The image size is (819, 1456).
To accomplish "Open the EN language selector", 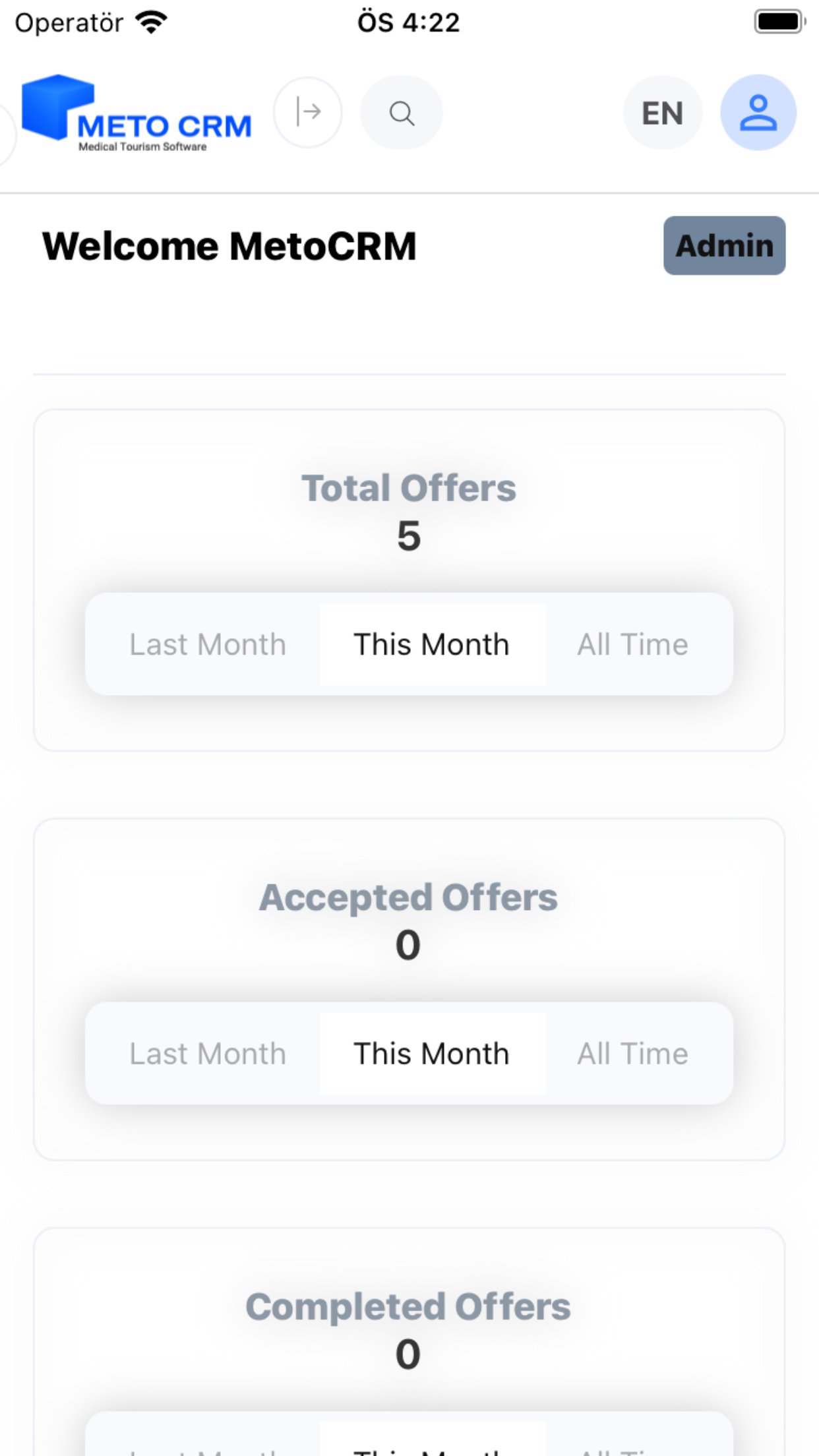I will pyautogui.click(x=662, y=113).
